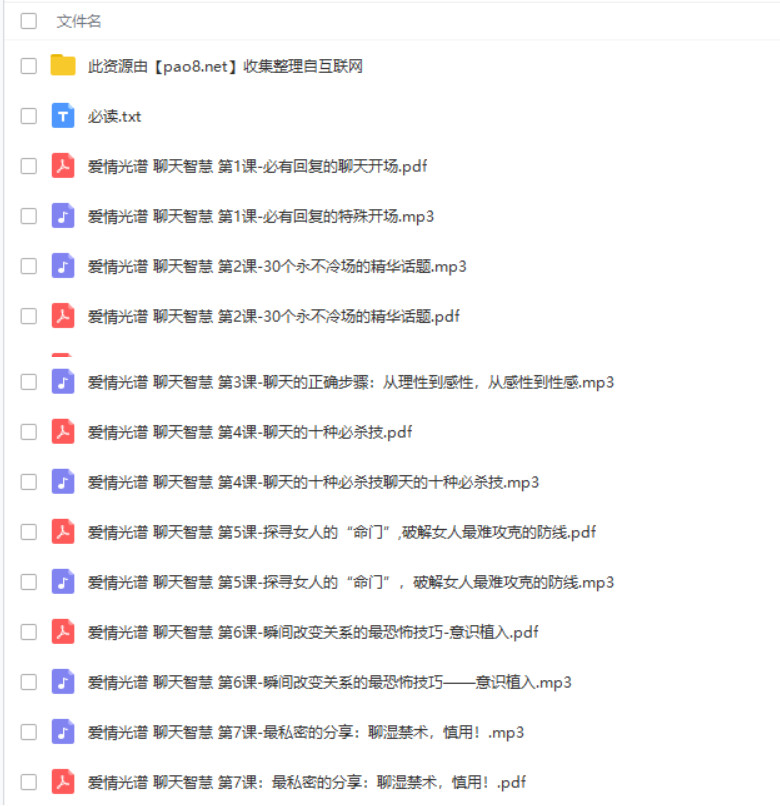Open 第3课 聊天的正确步骤 mp3
The width and height of the screenshot is (780, 806).
click(350, 382)
